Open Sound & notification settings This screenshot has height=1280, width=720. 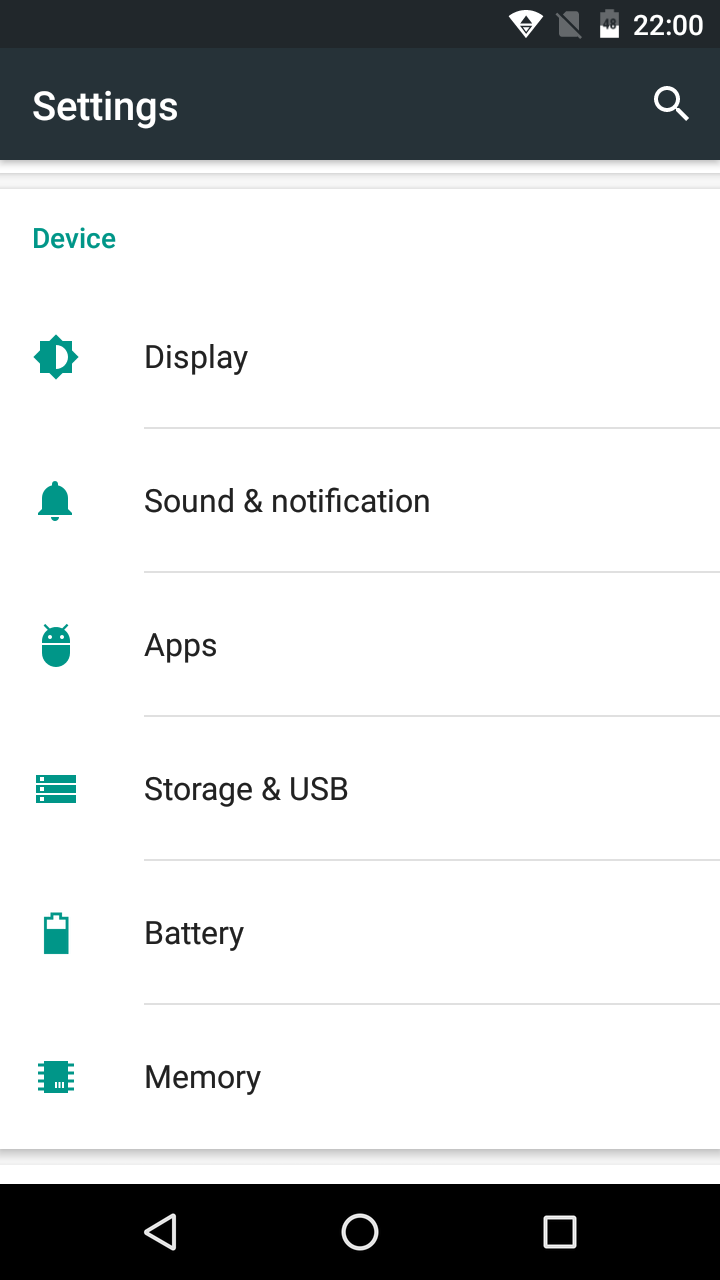[360, 501]
